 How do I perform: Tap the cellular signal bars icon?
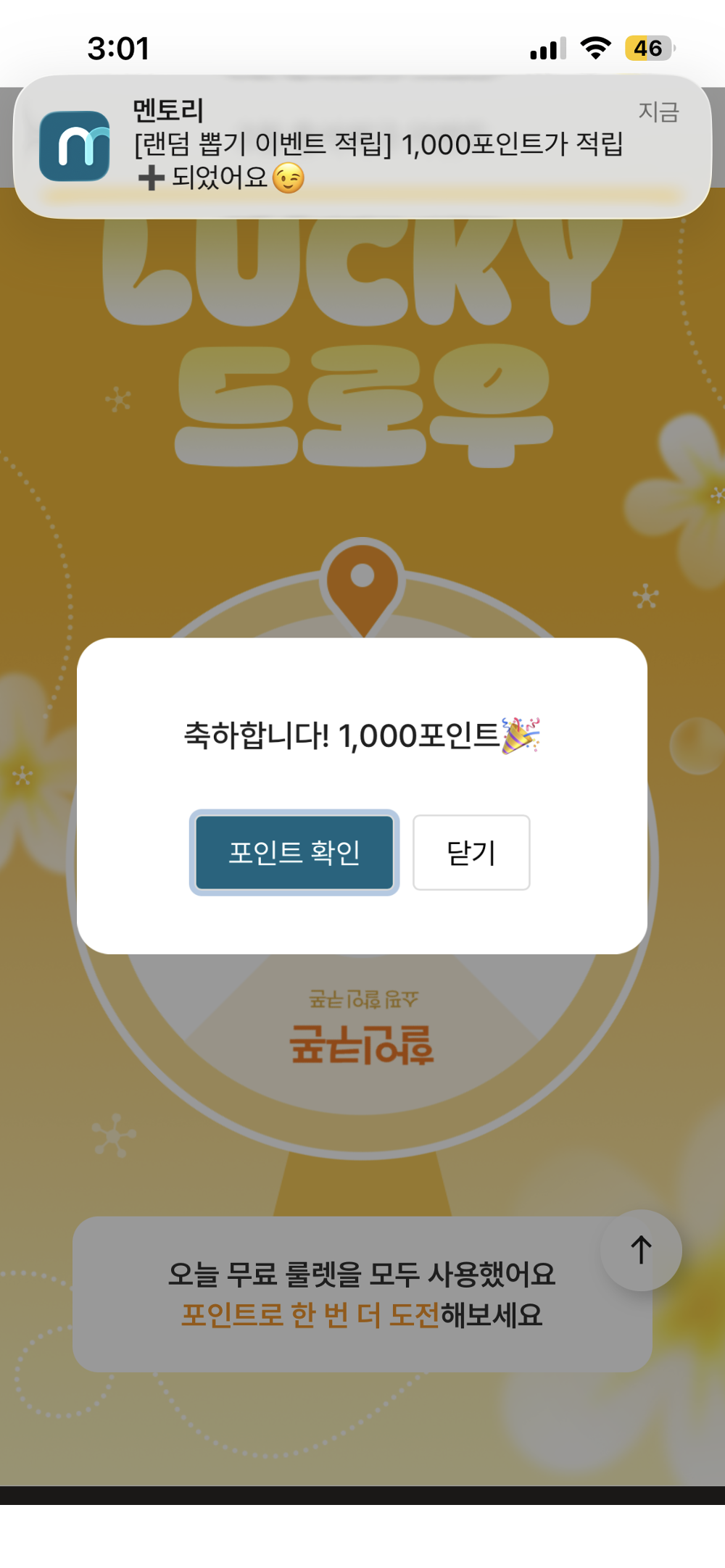coord(547,49)
